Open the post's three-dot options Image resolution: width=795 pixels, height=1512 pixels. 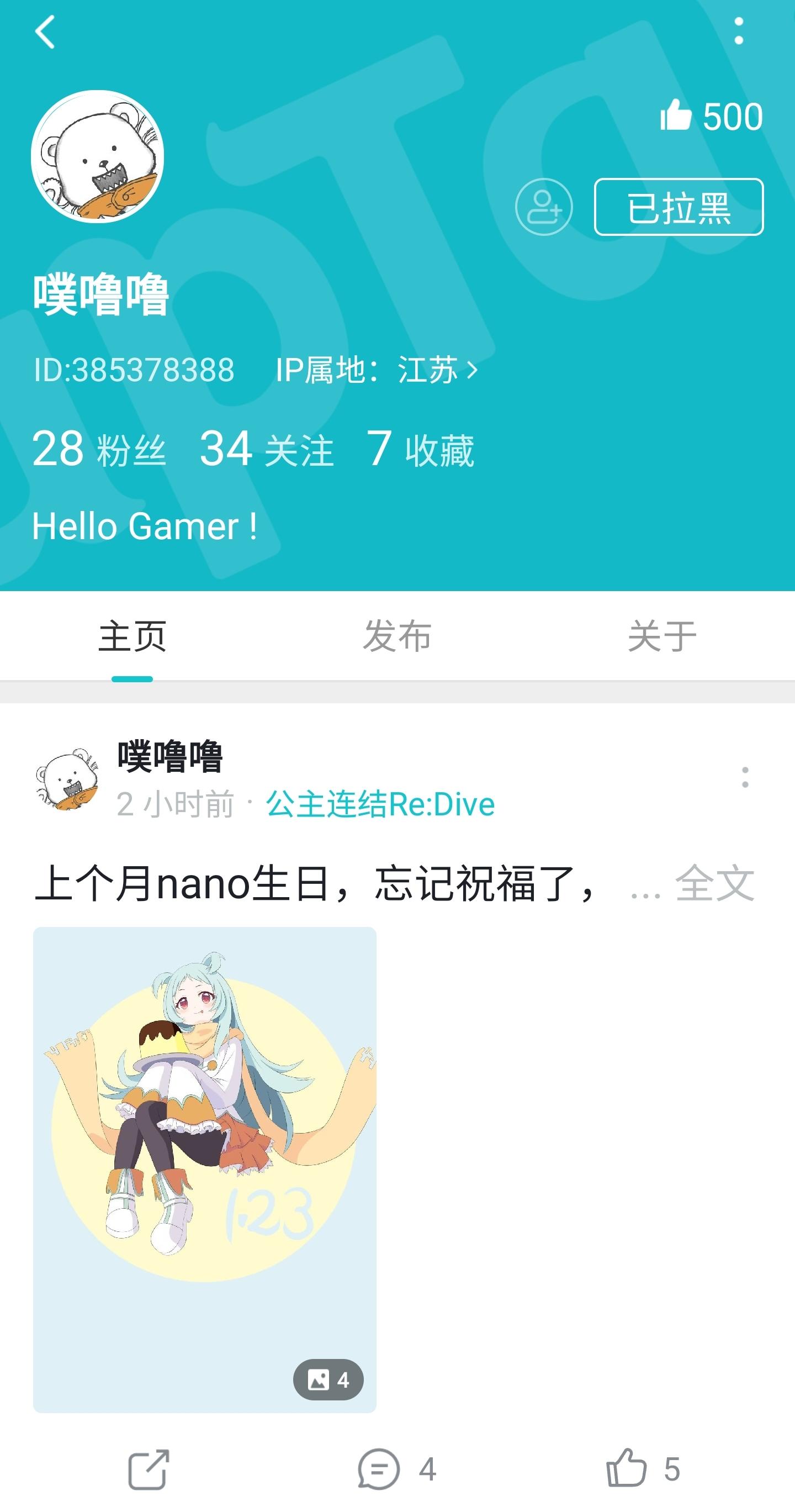[x=745, y=778]
